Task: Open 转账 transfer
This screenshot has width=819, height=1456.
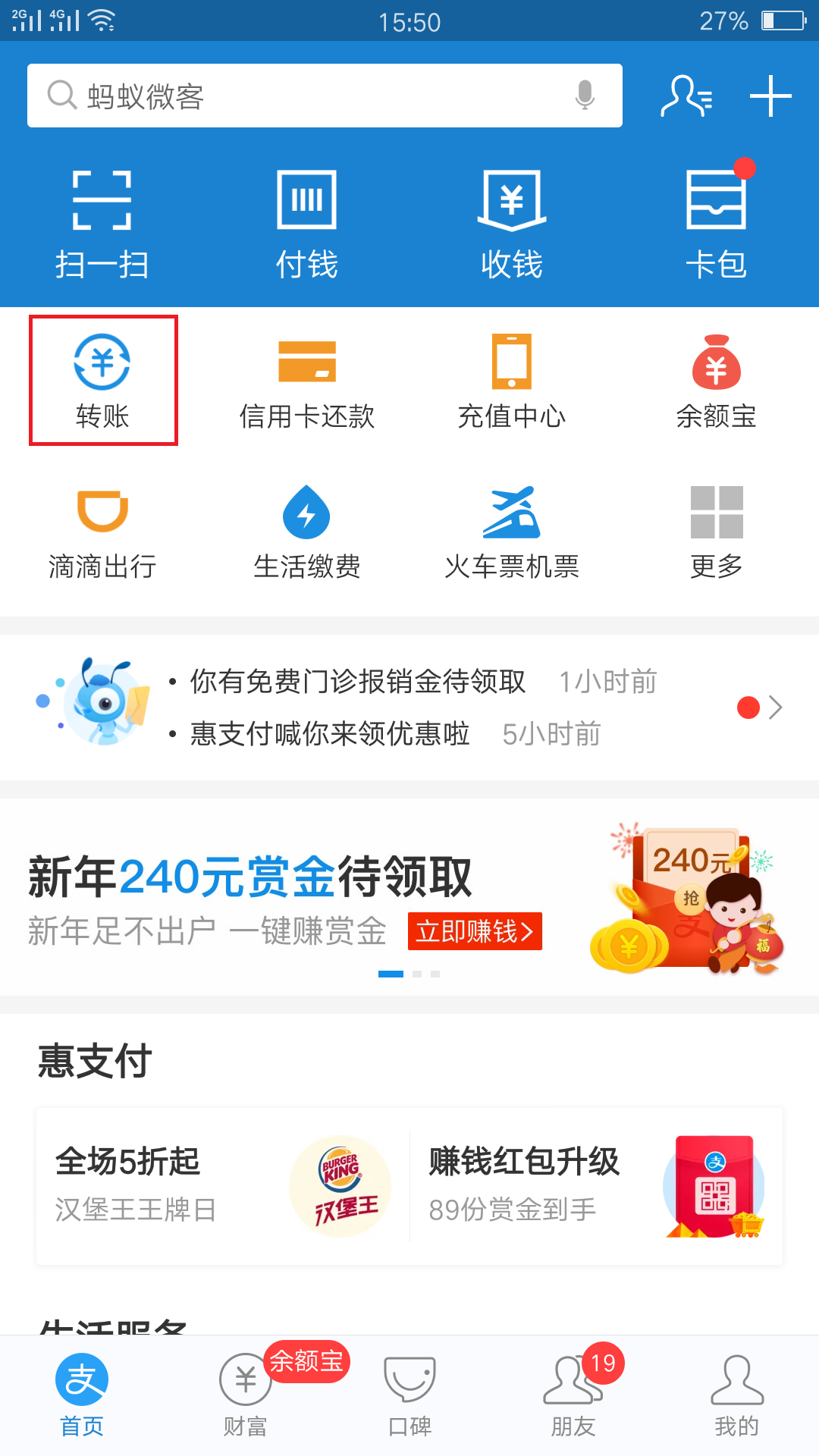Action: click(102, 381)
